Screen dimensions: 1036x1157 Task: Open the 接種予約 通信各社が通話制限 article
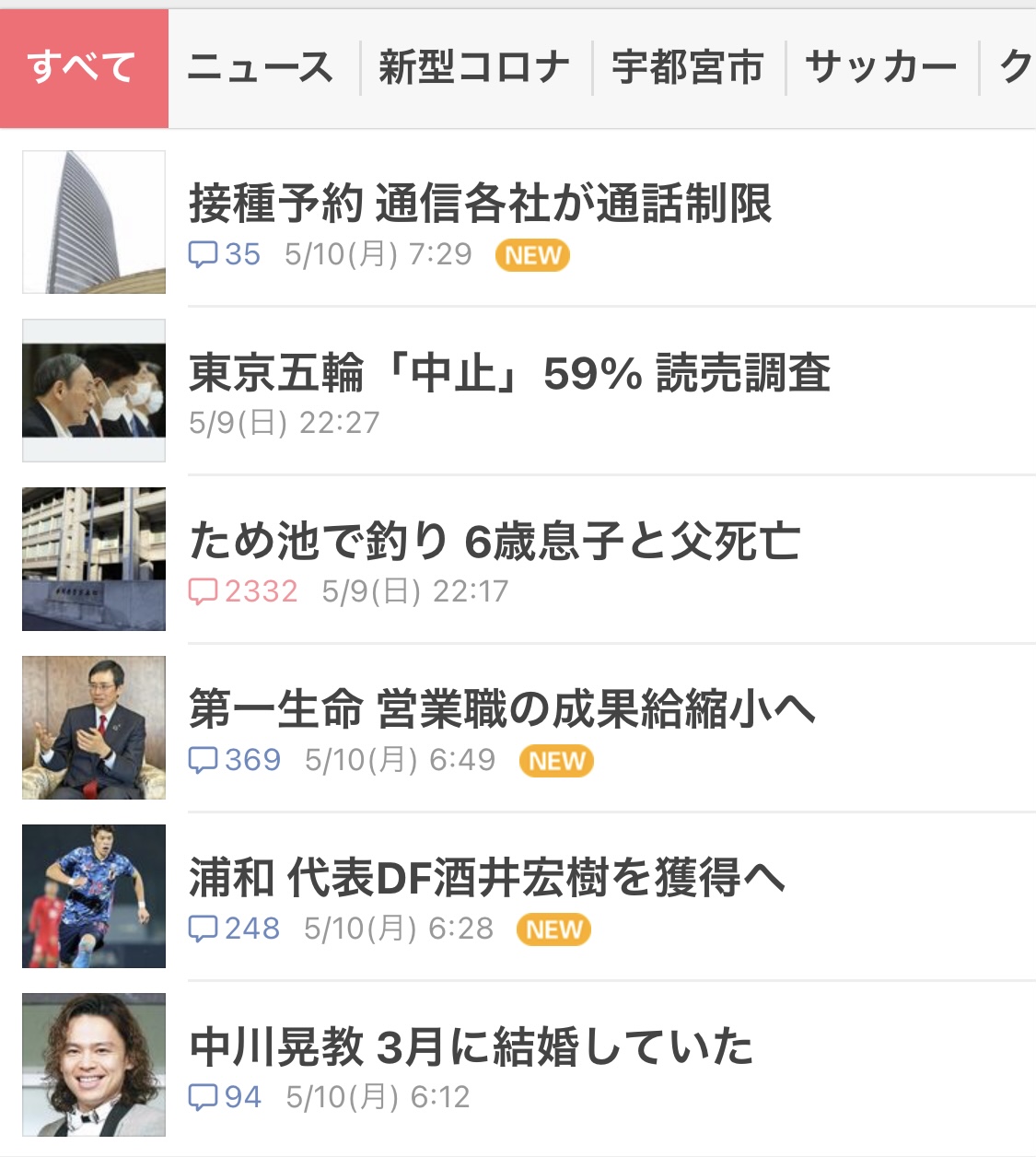point(480,205)
